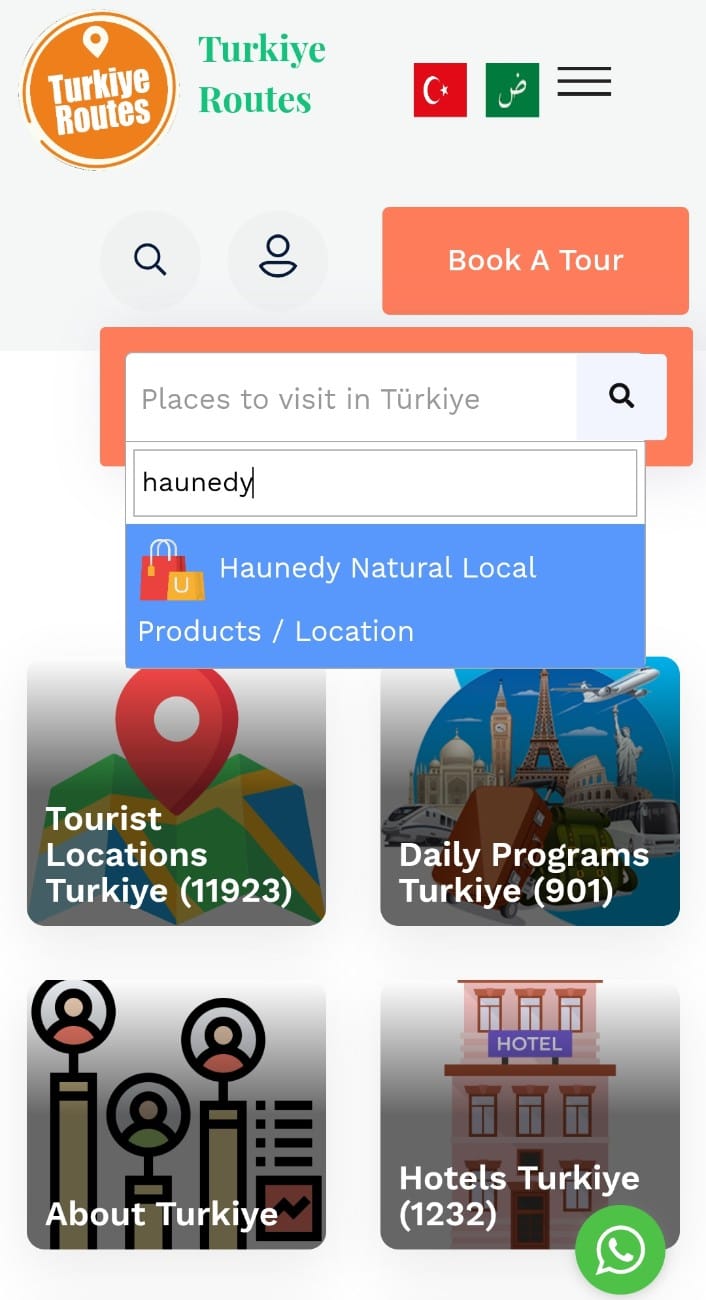Start a WhatsApp chat
Screen dimensions: 706x1300
pyautogui.click(x=620, y=1250)
